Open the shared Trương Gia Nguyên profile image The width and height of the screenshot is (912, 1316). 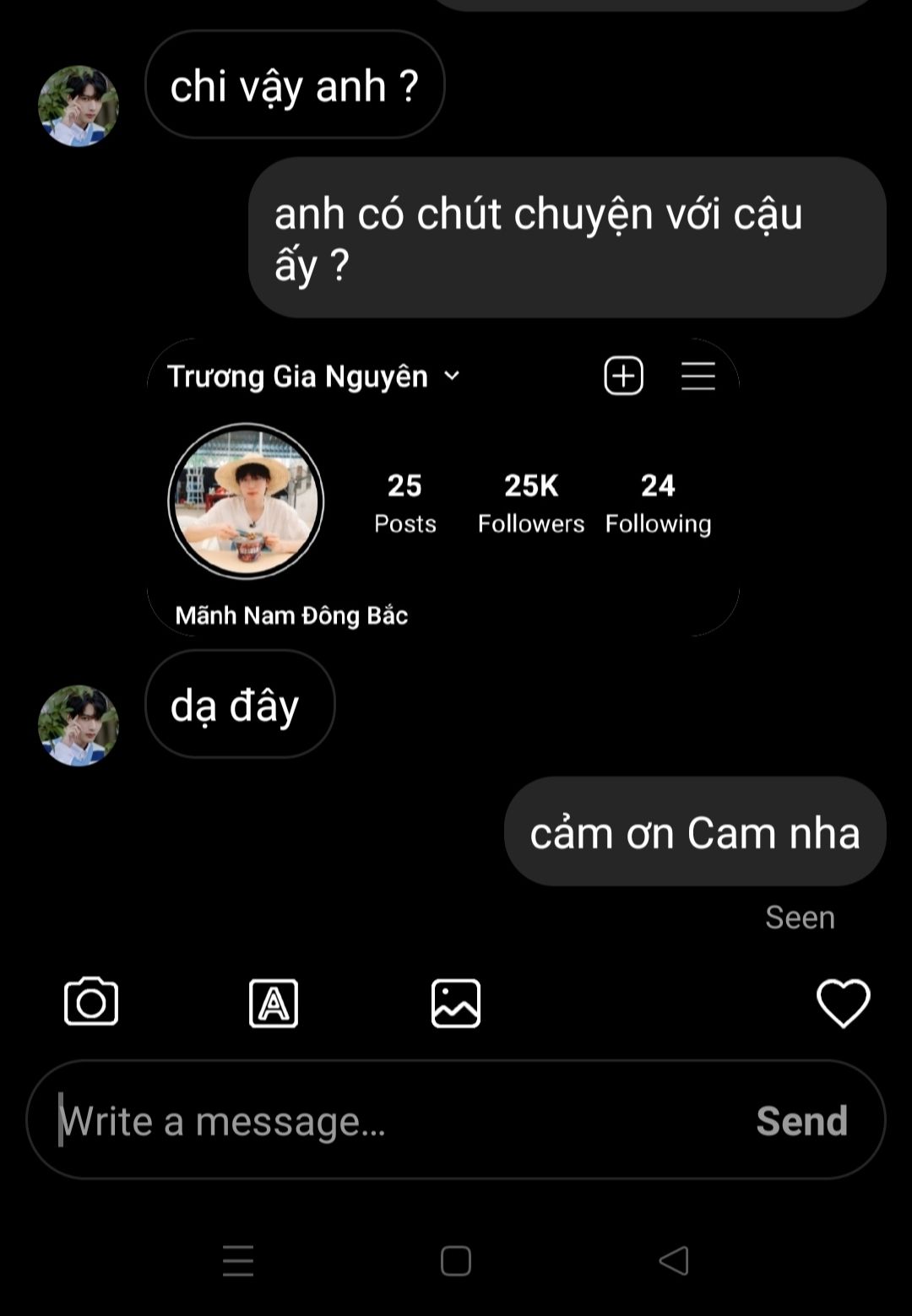(443, 487)
